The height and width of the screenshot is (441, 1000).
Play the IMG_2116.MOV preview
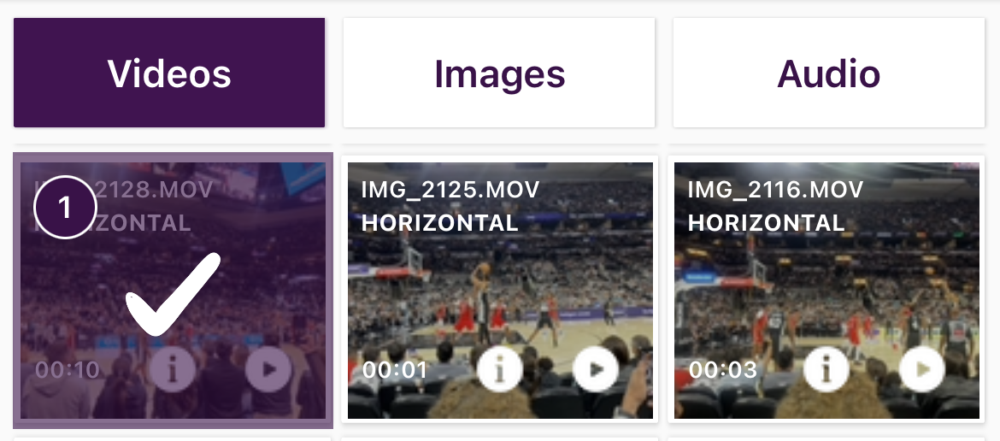(922, 370)
